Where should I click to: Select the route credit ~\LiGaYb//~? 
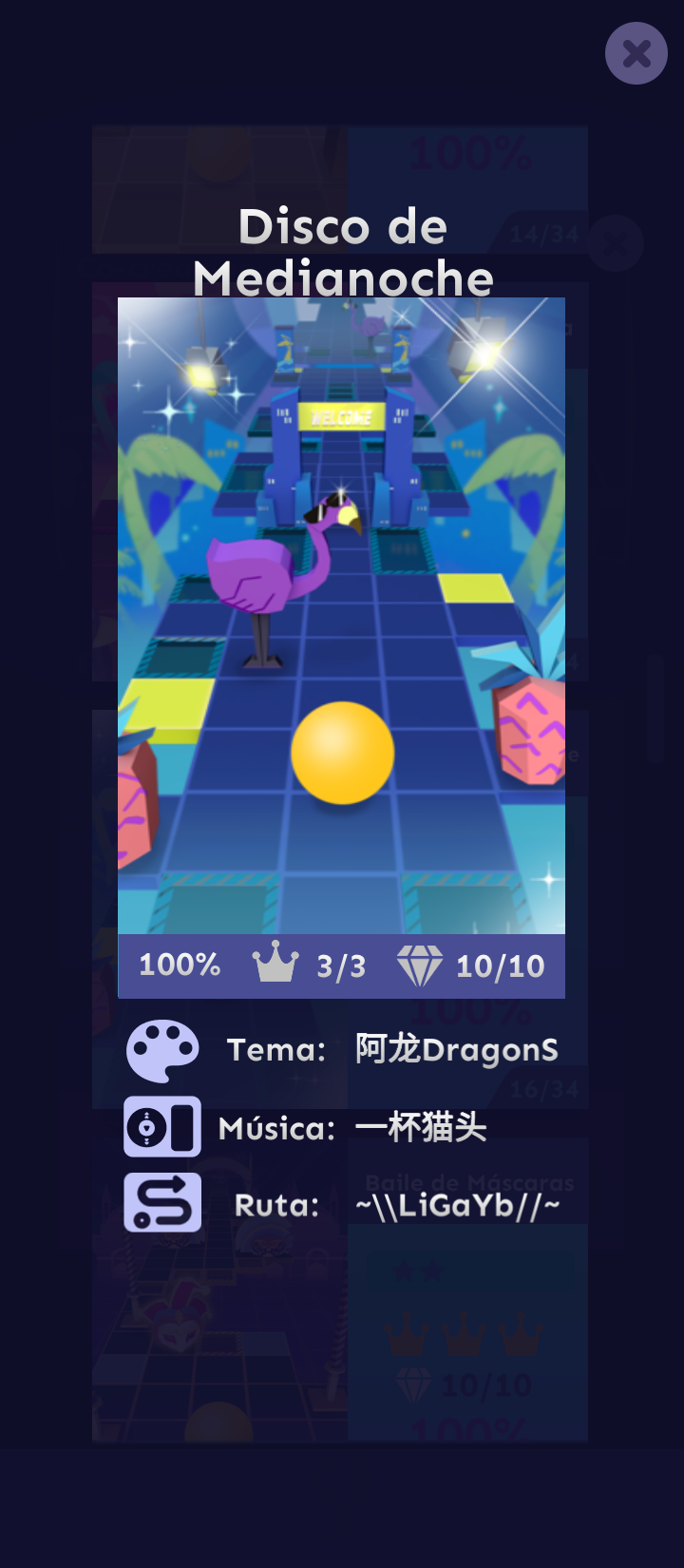click(460, 1203)
